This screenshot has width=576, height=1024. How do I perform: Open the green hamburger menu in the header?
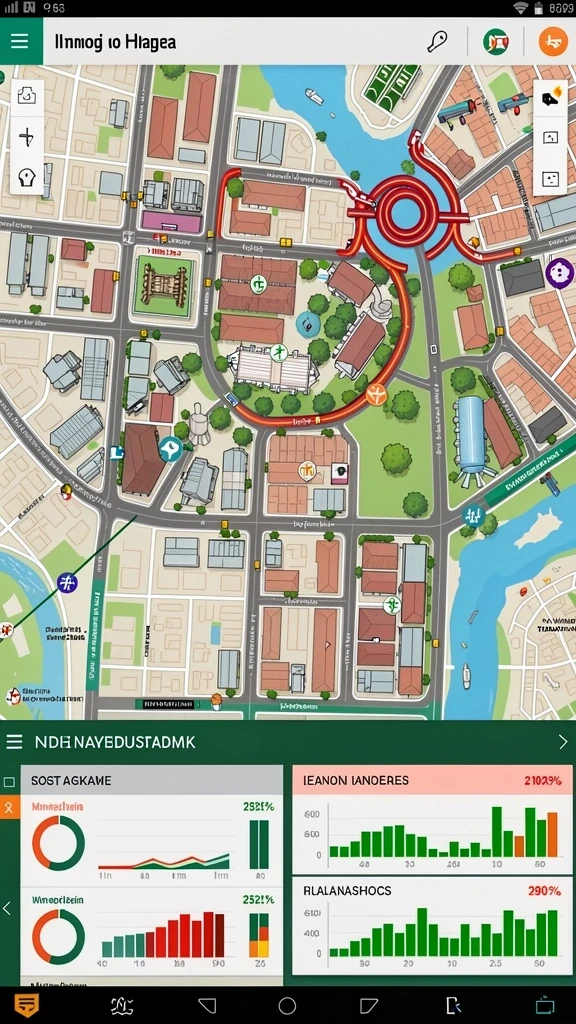20,42
